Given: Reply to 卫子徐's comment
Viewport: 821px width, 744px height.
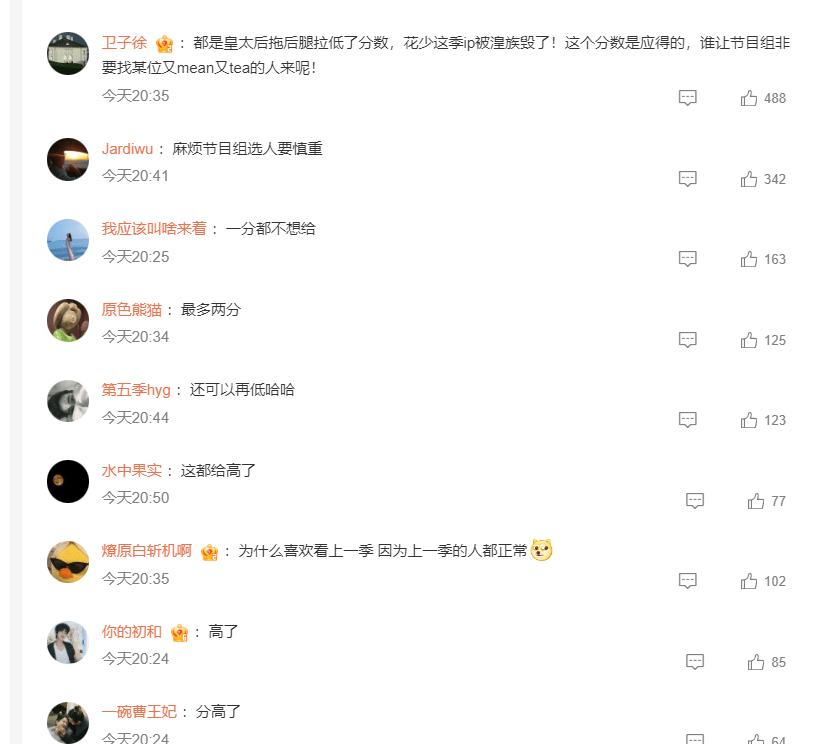Looking at the screenshot, I should [x=688, y=98].
